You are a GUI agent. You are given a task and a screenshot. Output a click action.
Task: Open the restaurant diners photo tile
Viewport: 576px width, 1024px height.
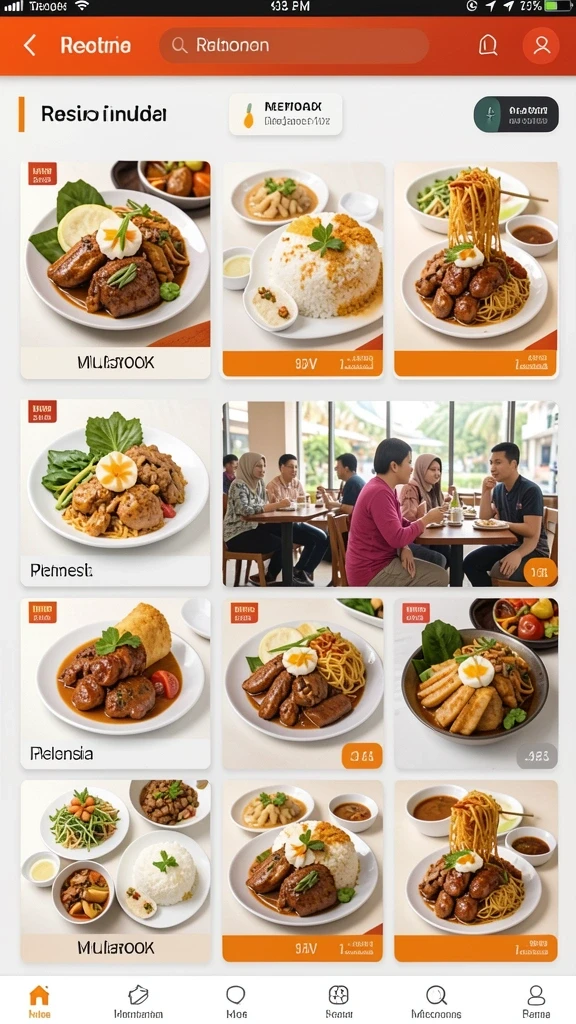tap(391, 494)
